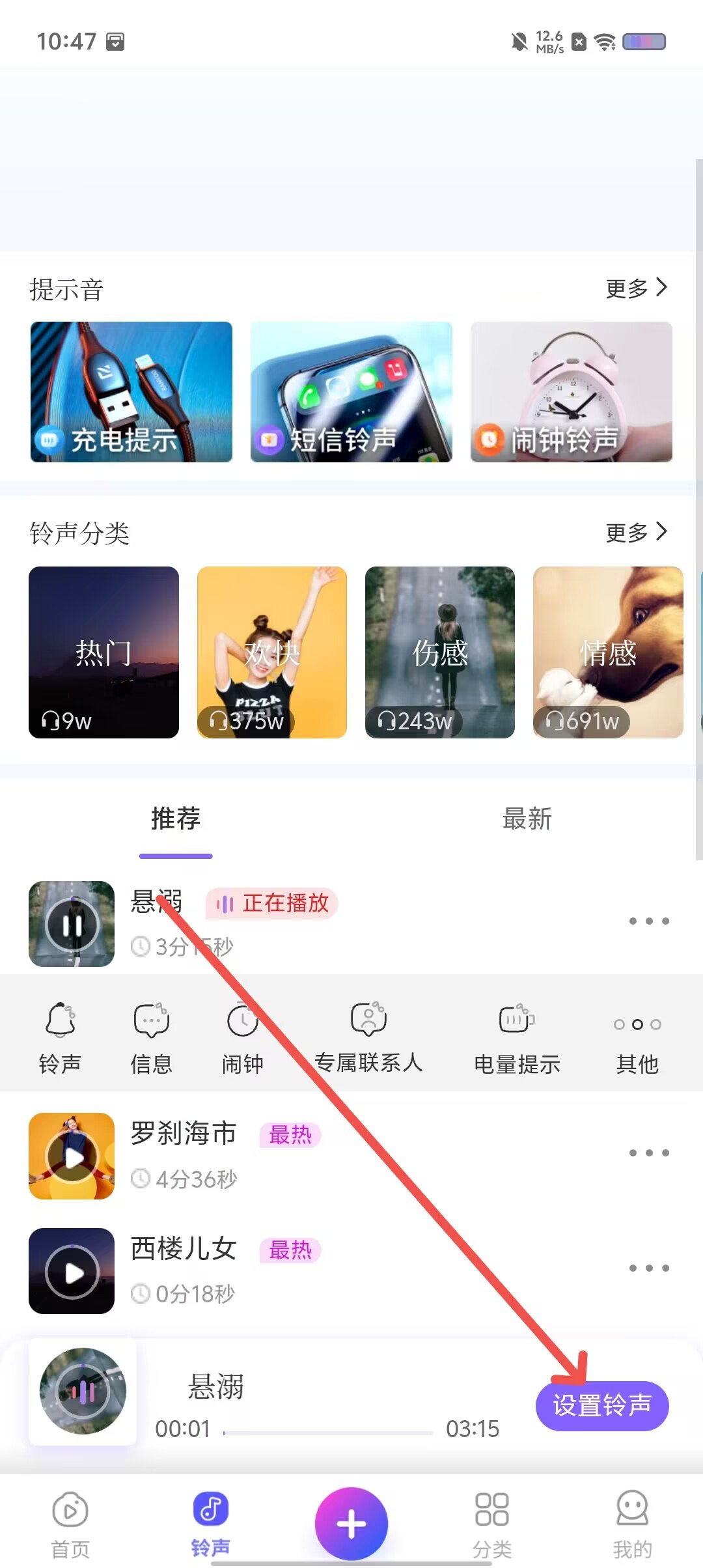Open 更多 next to 铃声分类
Screen dimensions: 703x1568
636,532
